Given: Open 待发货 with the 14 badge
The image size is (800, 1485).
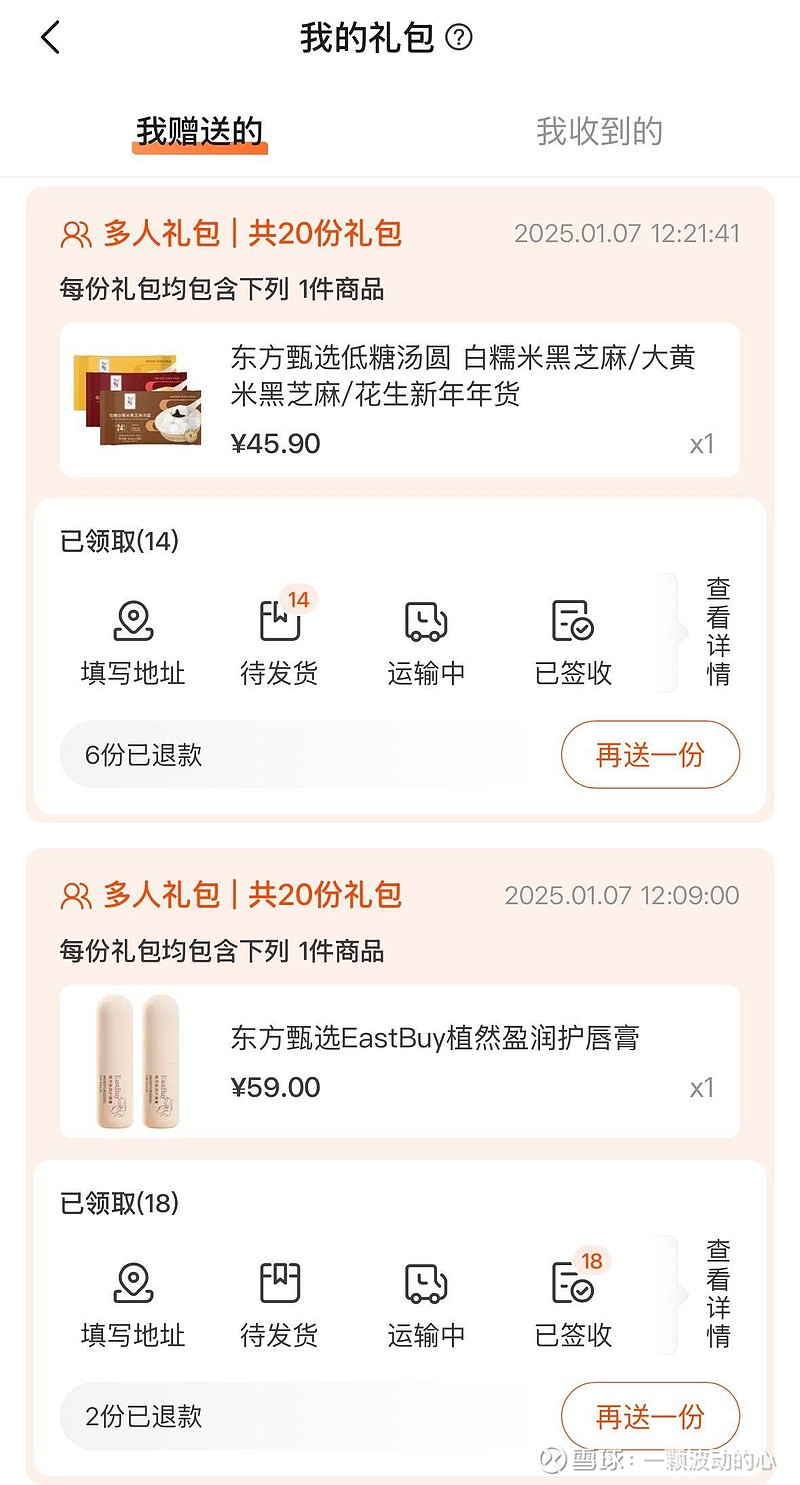Looking at the screenshot, I should point(280,641).
